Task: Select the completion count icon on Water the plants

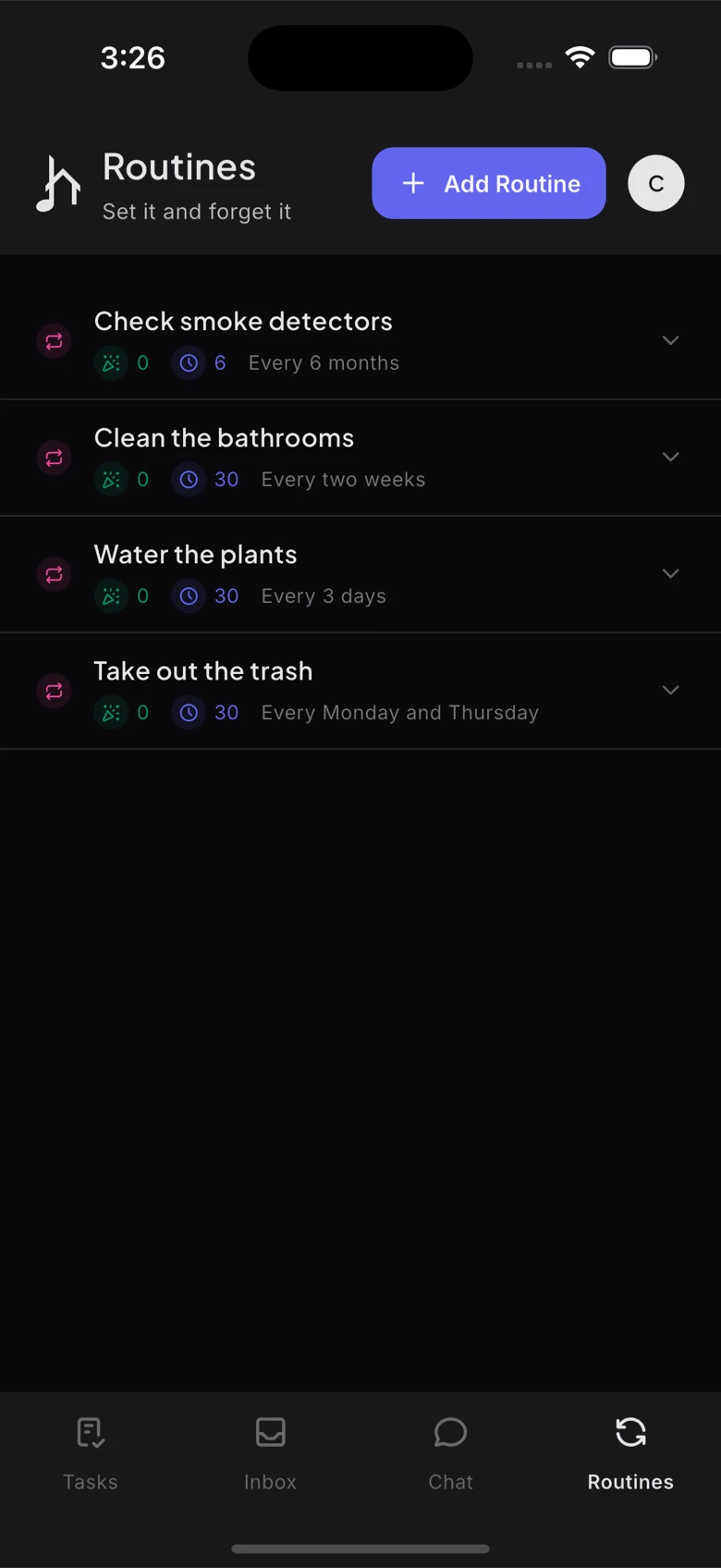Action: point(110,596)
